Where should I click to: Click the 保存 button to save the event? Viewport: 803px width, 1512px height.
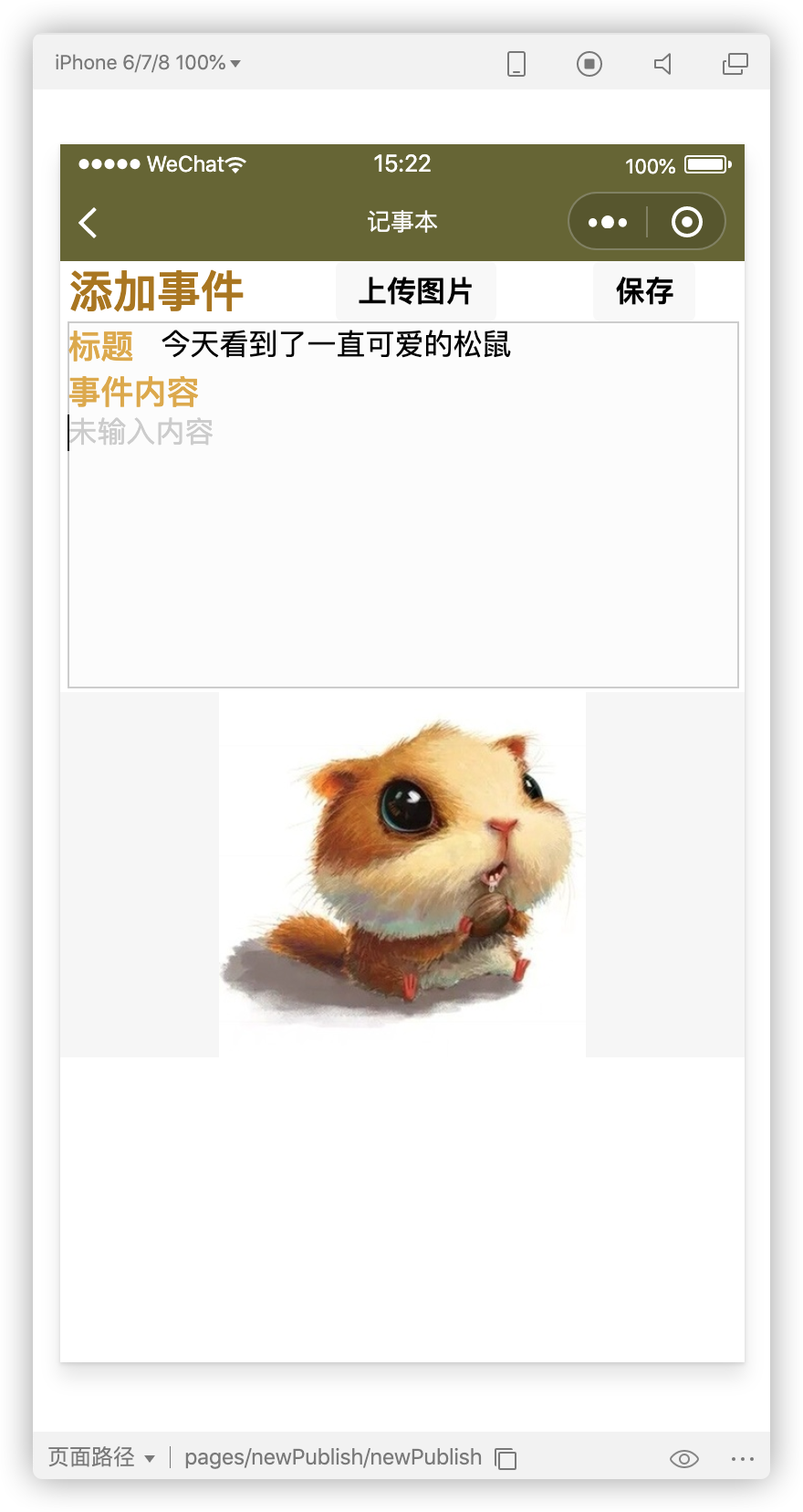tap(643, 291)
